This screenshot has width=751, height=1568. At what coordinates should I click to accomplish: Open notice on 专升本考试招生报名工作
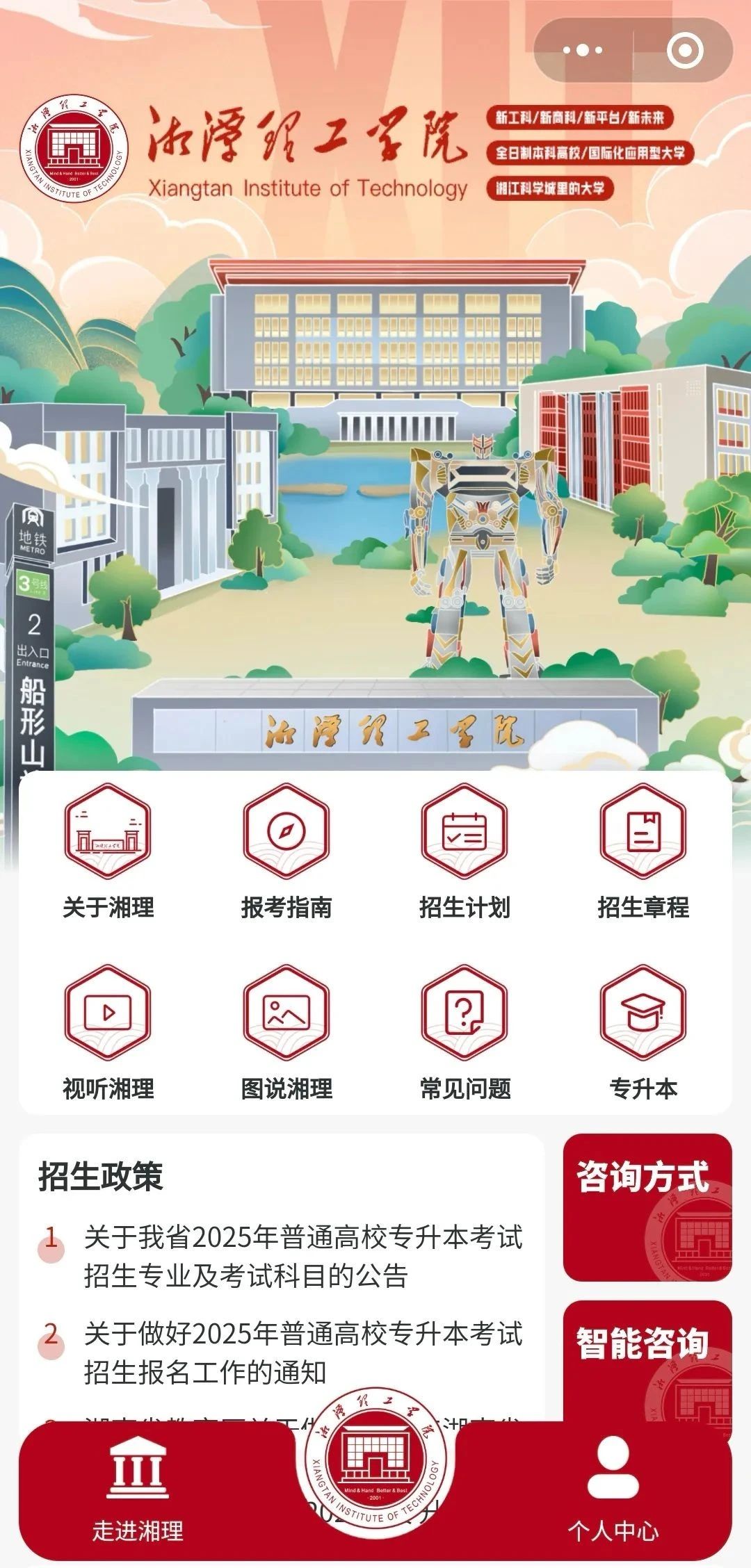[303, 1353]
